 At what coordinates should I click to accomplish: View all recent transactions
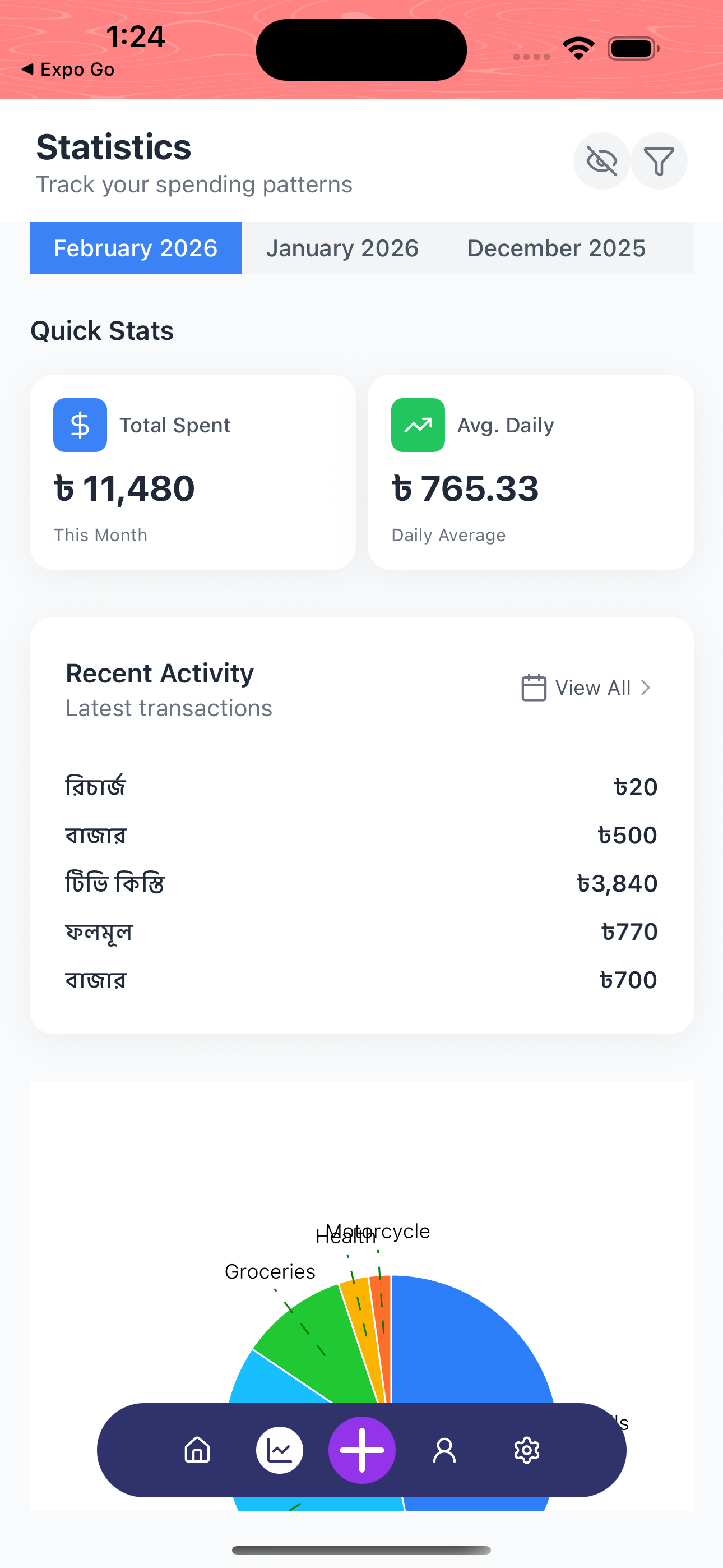pos(587,688)
